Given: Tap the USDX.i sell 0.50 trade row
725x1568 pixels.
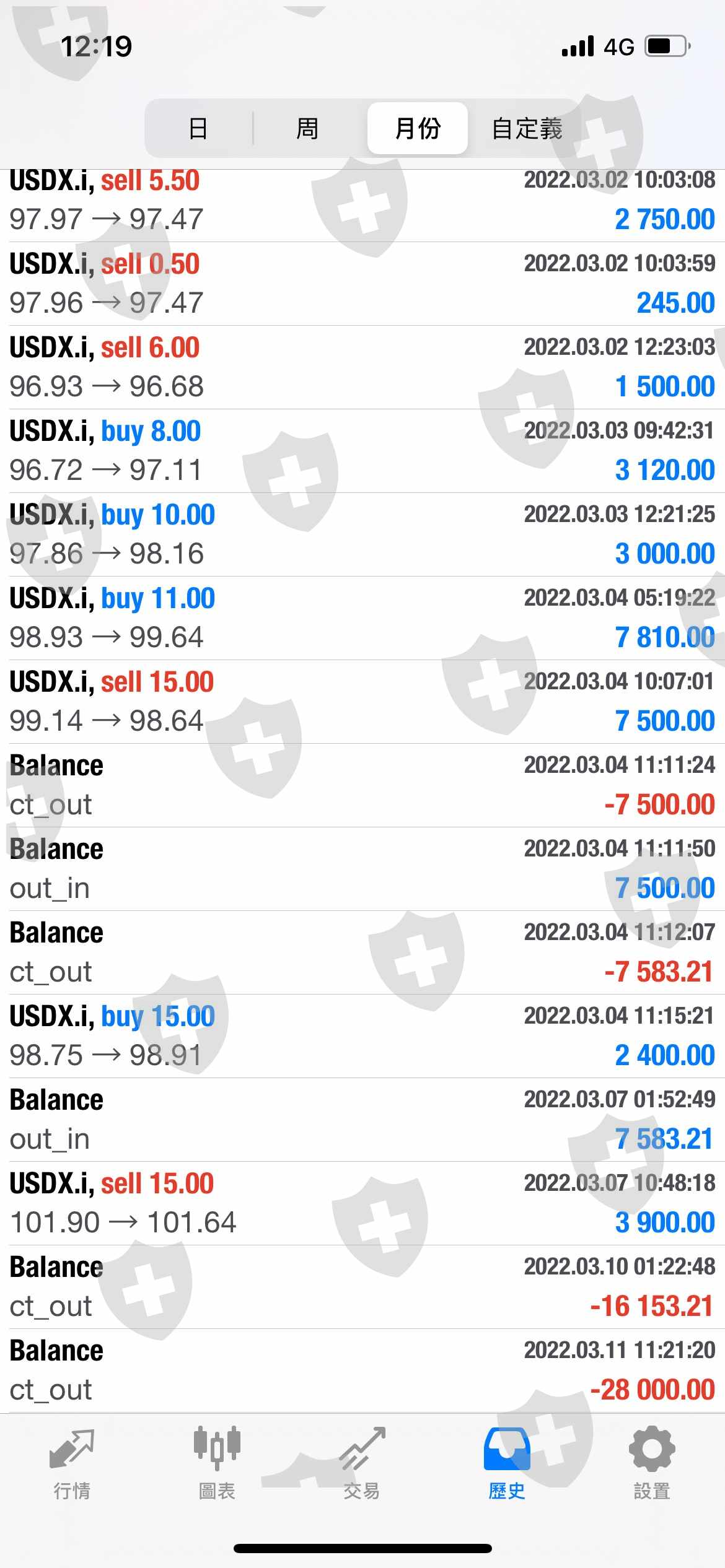Looking at the screenshot, I should [x=362, y=284].
